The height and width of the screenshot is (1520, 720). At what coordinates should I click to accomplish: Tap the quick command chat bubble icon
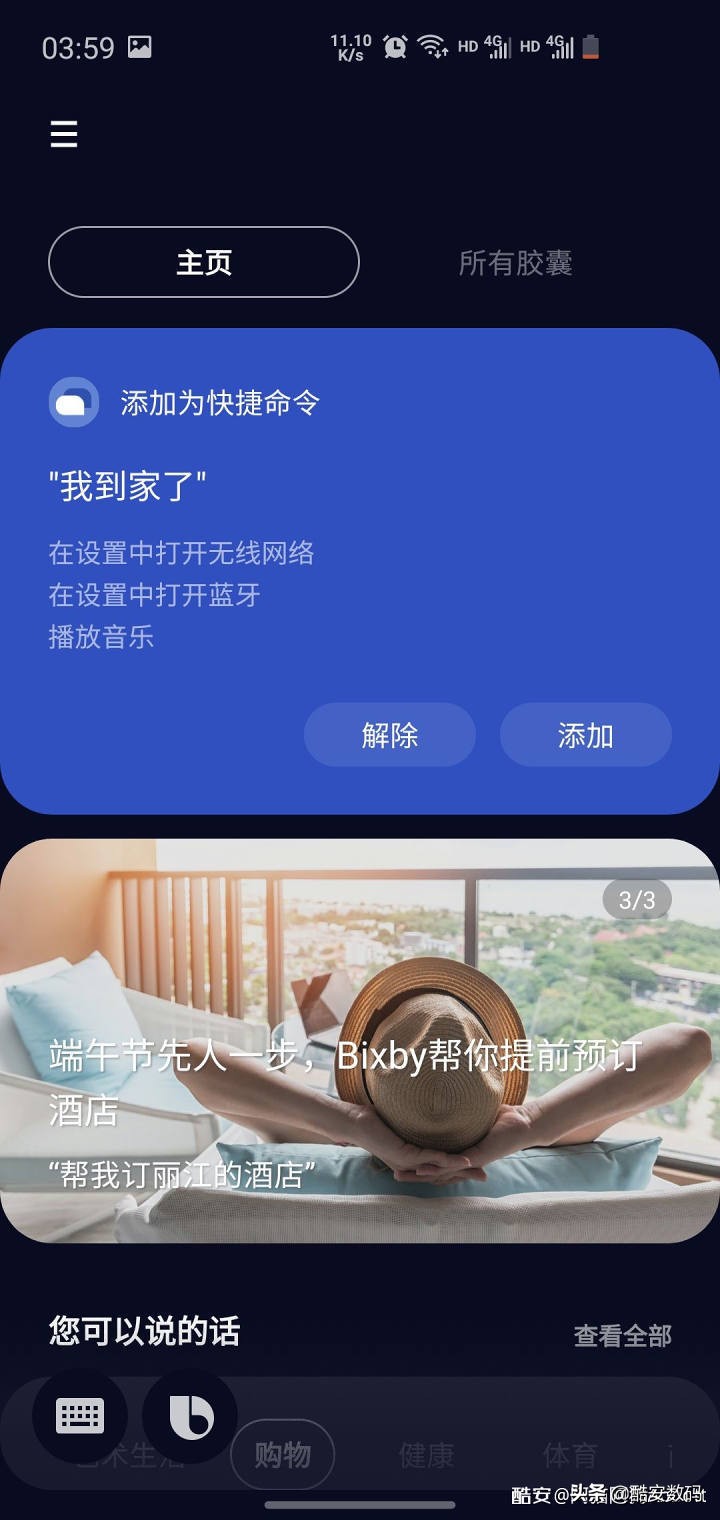[x=74, y=404]
